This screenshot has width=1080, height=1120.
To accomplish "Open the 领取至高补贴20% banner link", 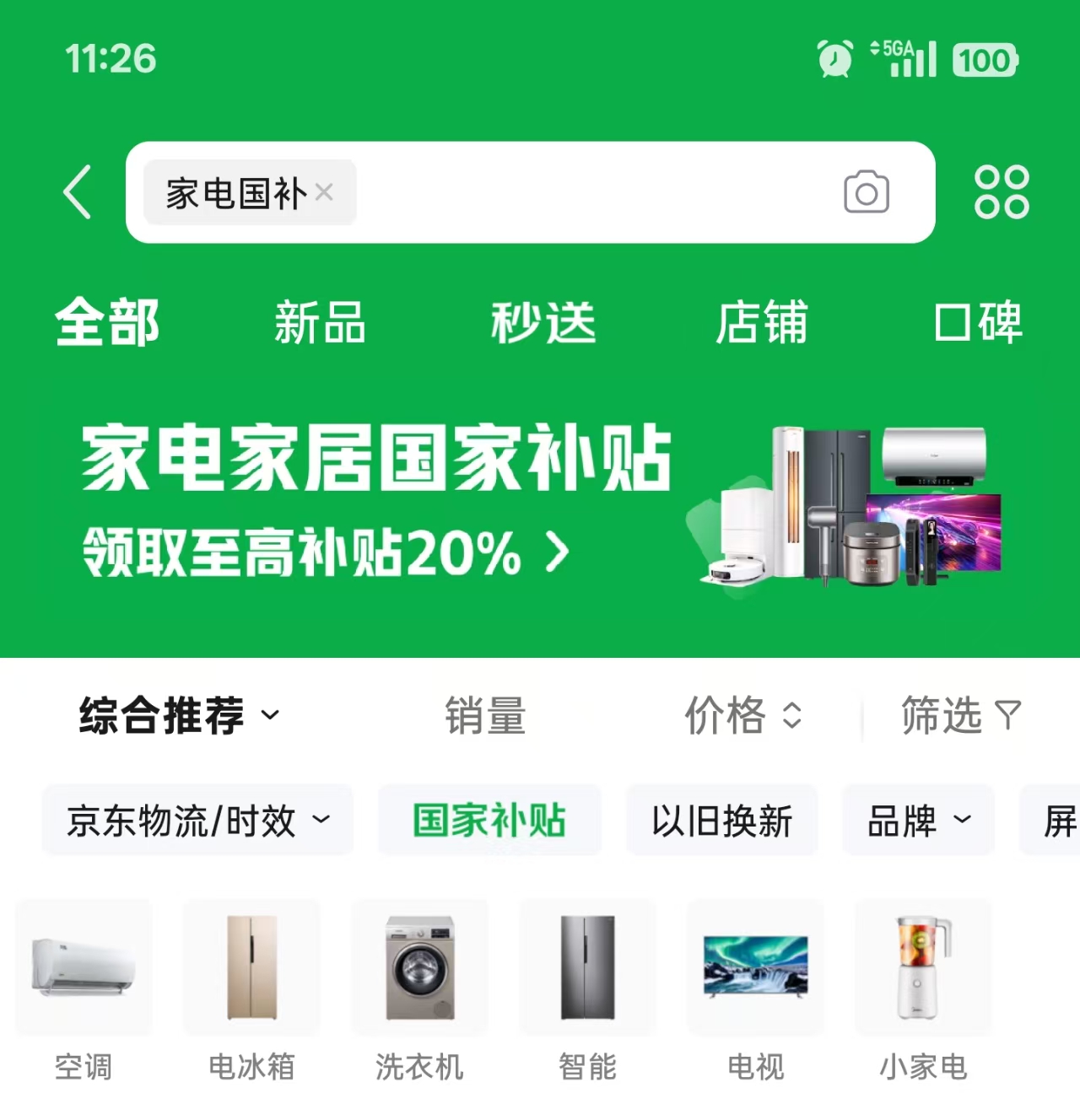I will click(x=326, y=553).
